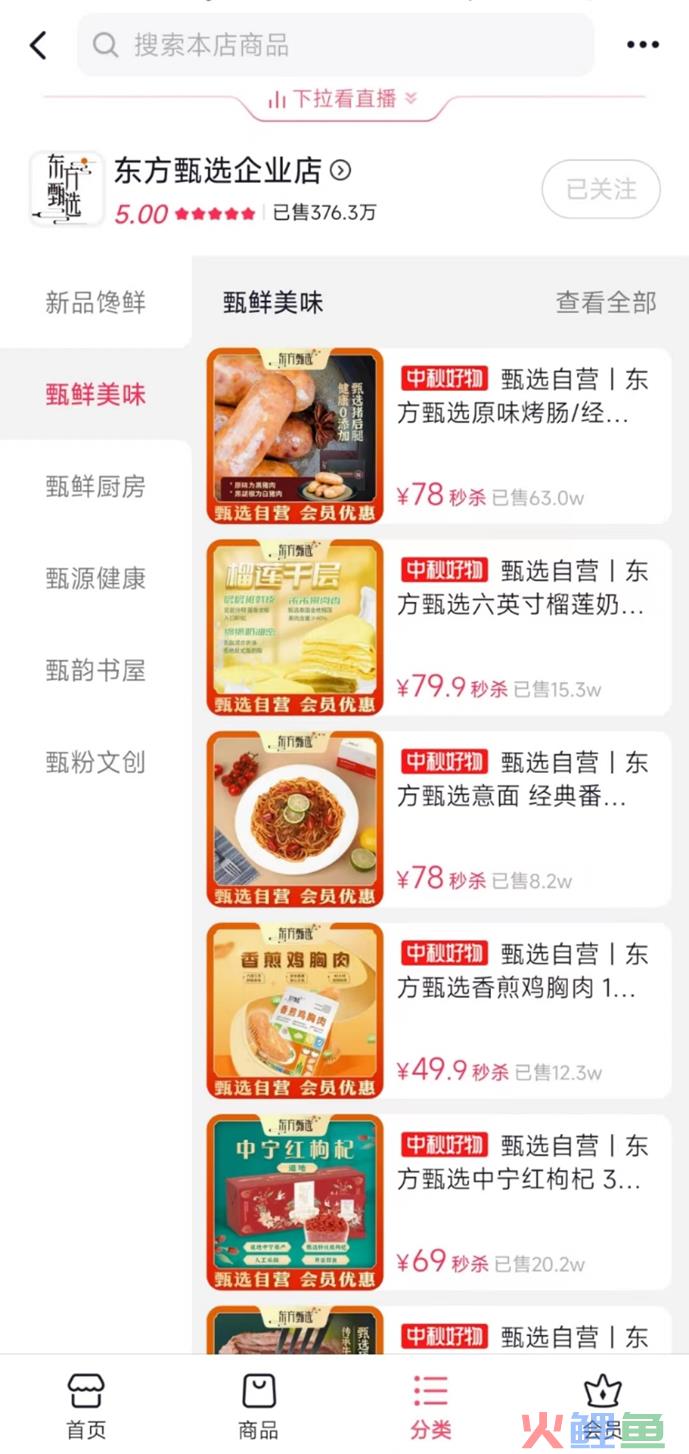
Task: Open the 意面 经典番 pasta product
Action: 439,820
